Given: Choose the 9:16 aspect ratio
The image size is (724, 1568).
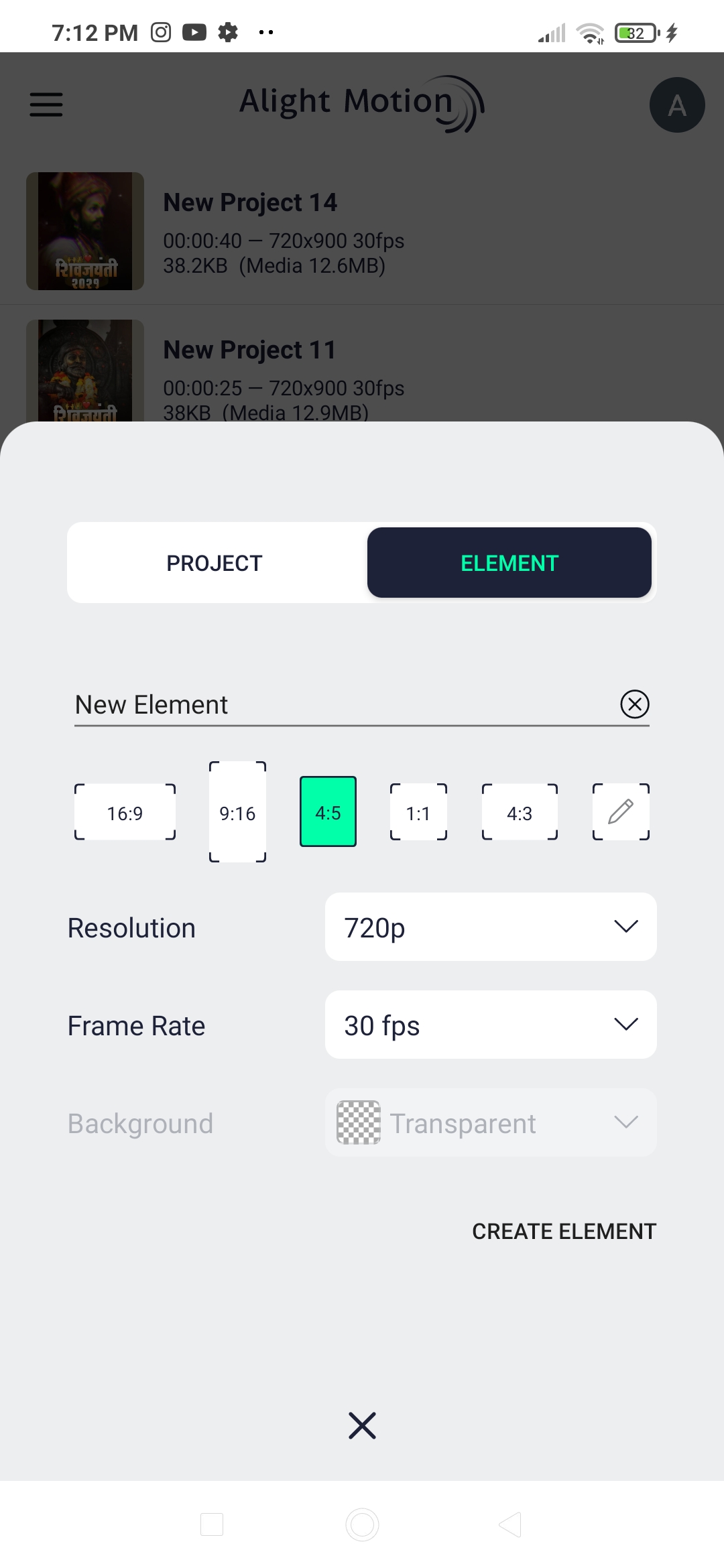Looking at the screenshot, I should tap(237, 813).
